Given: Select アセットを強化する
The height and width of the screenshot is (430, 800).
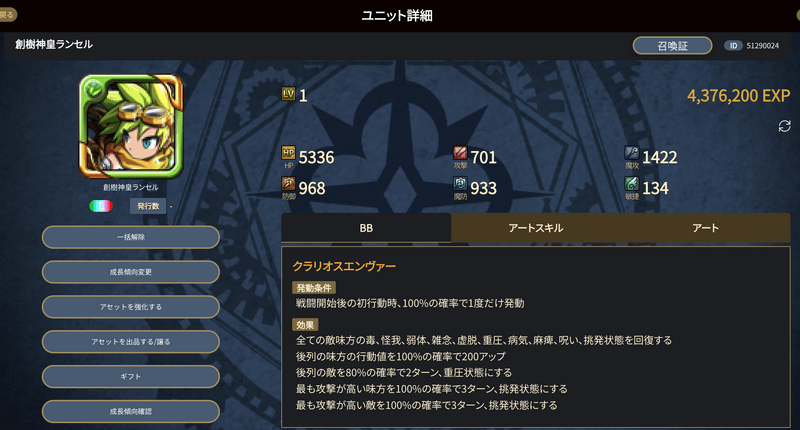Looking at the screenshot, I should pos(130,307).
